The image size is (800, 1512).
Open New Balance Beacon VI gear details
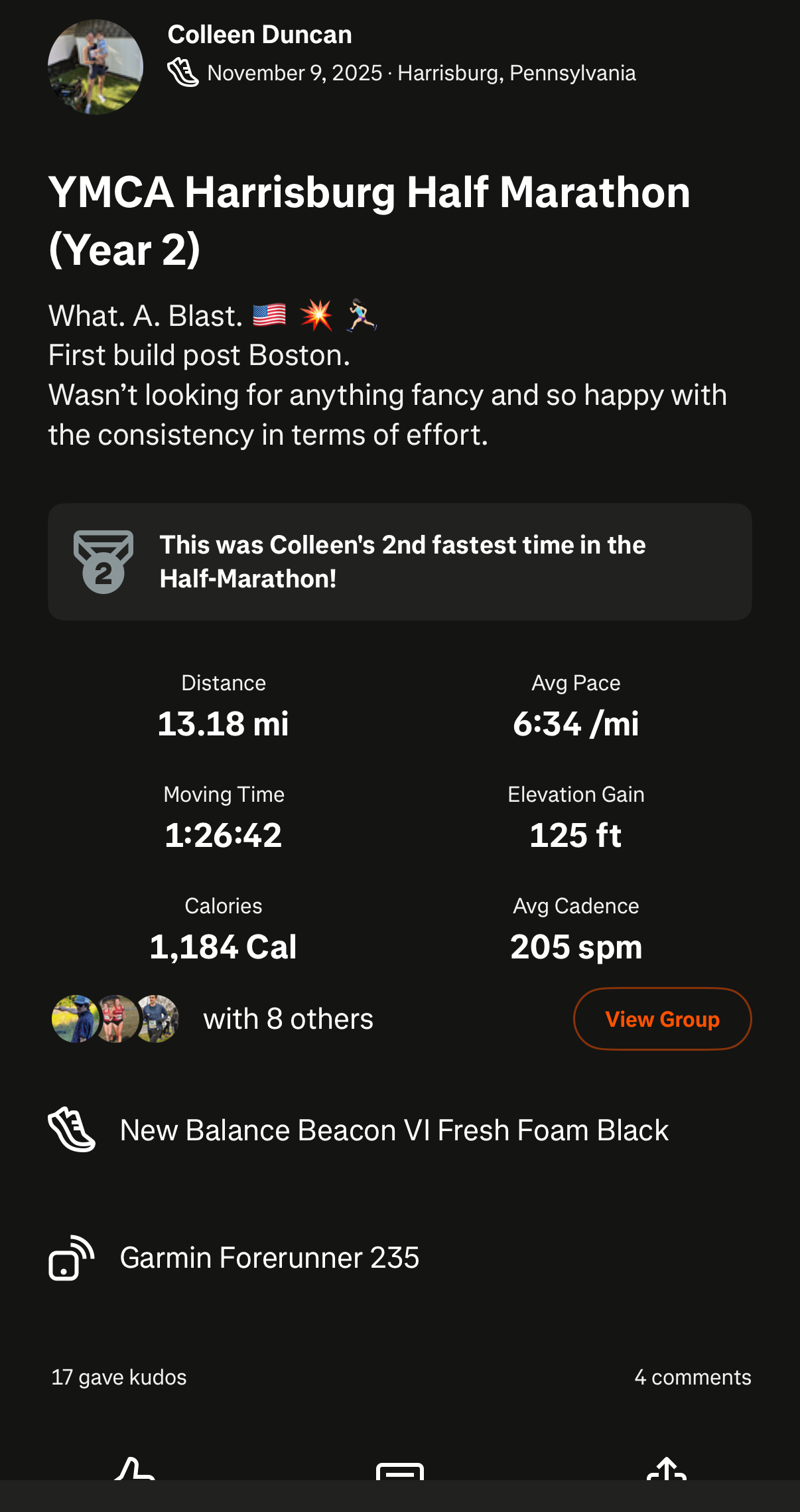(x=393, y=1130)
